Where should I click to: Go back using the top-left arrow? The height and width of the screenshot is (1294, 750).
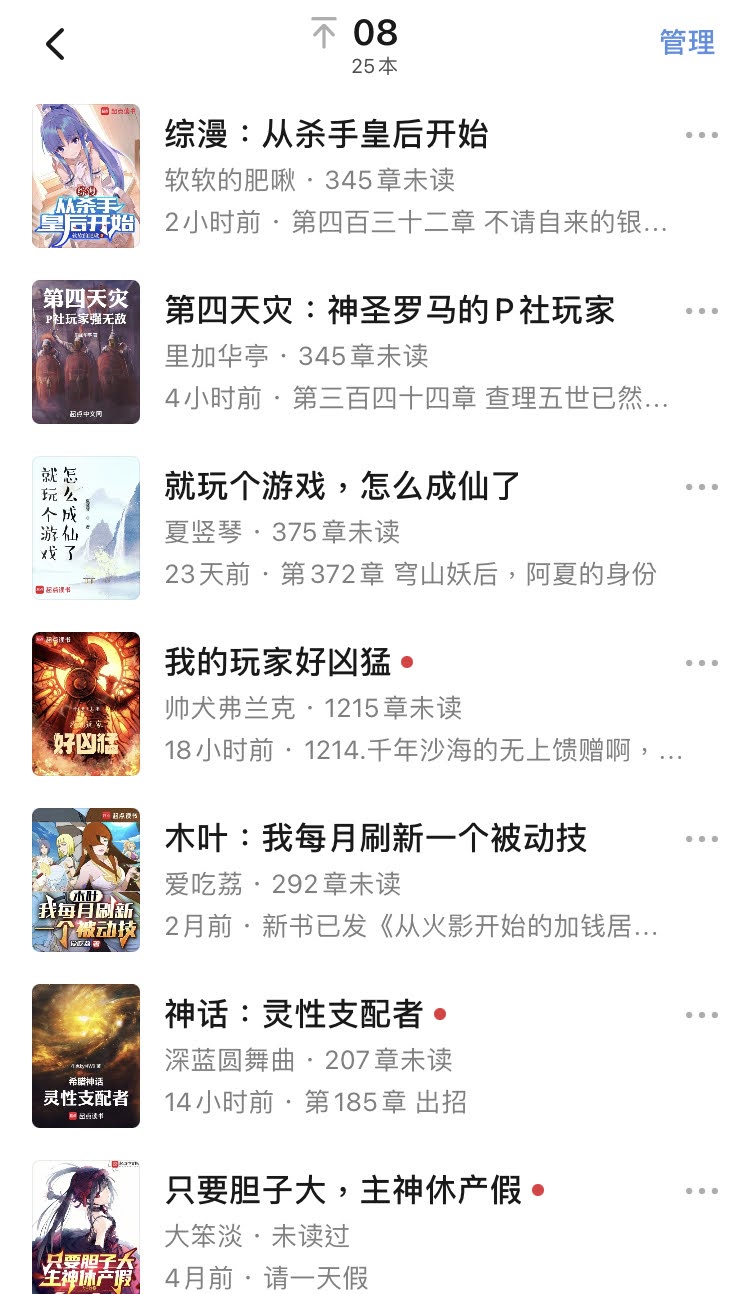pyautogui.click(x=55, y=44)
